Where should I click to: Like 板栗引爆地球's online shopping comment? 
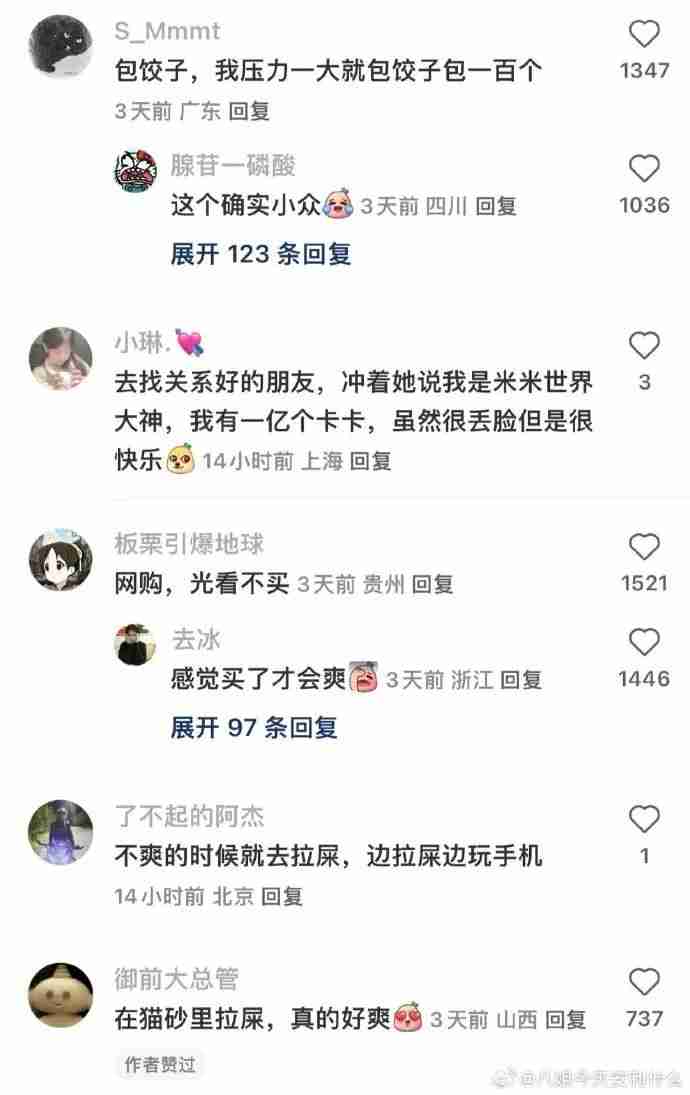[644, 547]
